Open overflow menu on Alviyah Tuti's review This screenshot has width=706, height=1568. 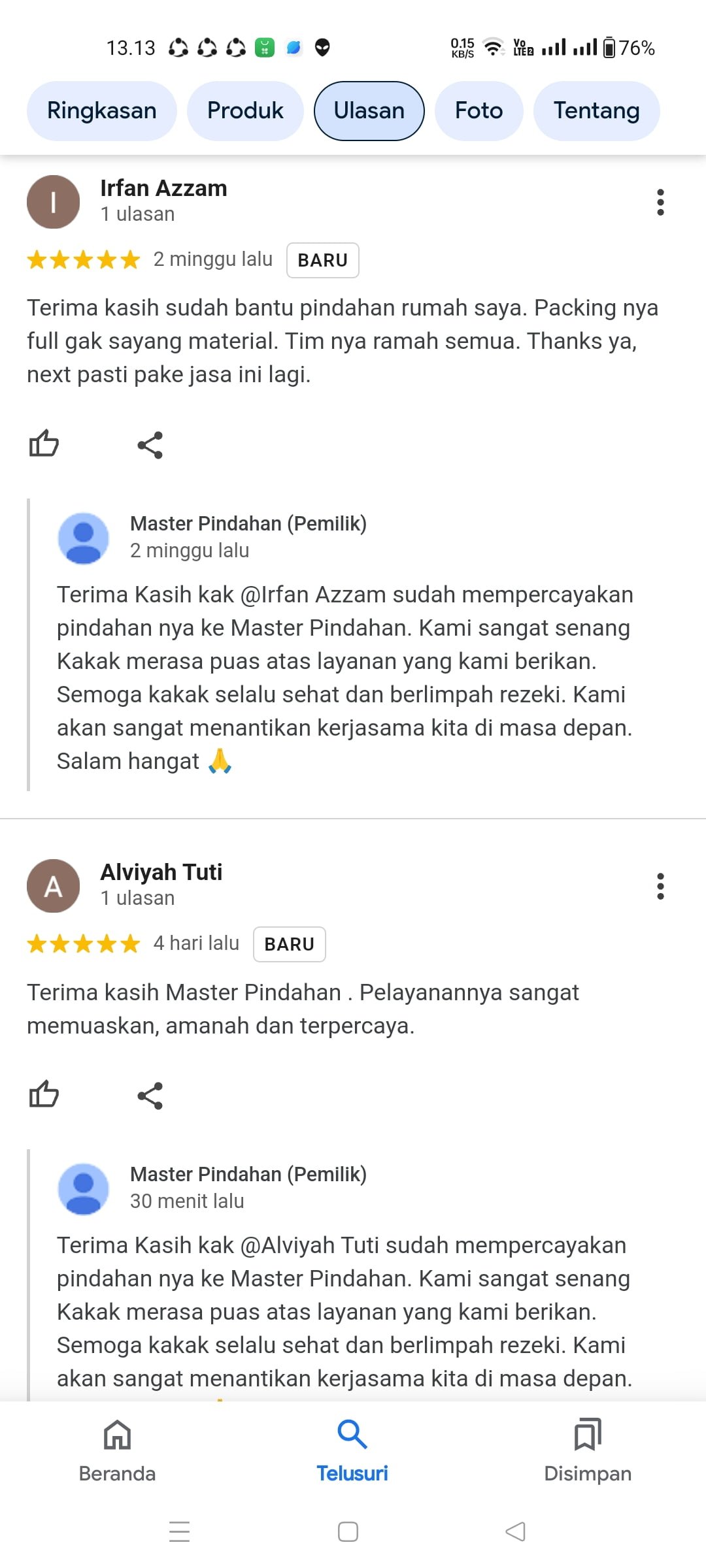(x=660, y=887)
